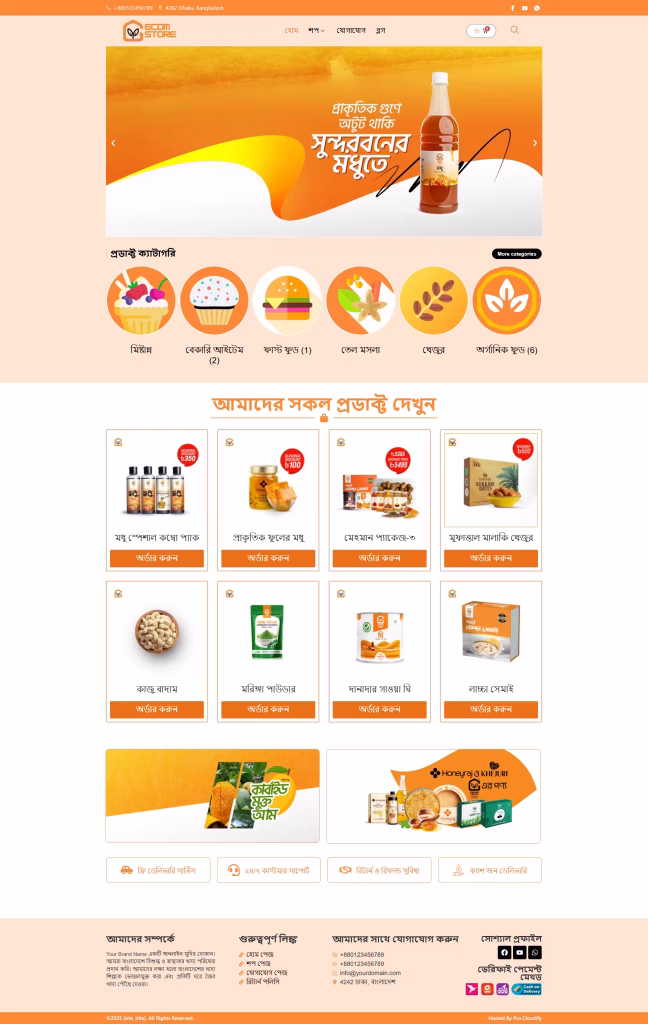Image resolution: width=648 pixels, height=1024 pixels.
Task: Go to the হোম nav link
Action: 291,30
